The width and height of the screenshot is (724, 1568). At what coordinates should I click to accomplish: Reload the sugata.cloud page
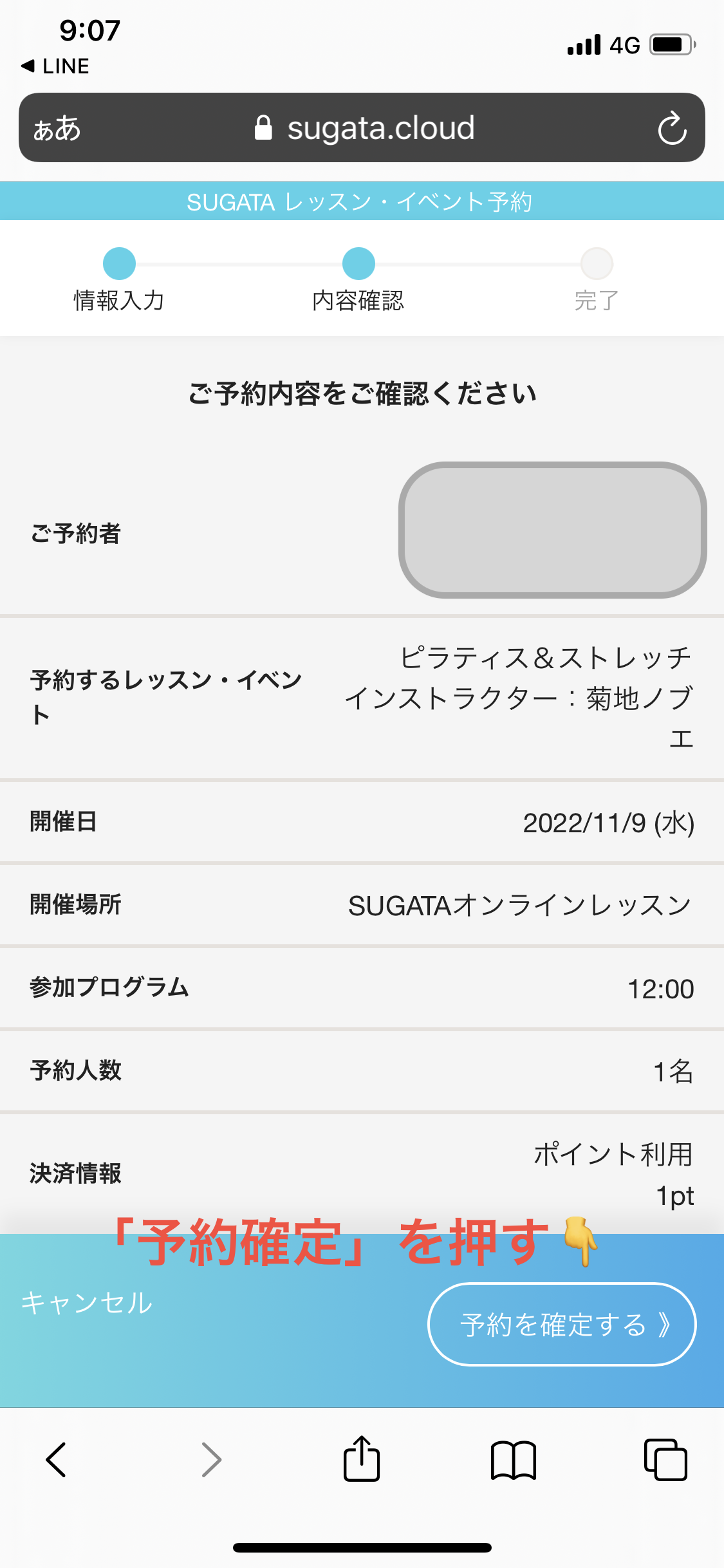(x=672, y=128)
